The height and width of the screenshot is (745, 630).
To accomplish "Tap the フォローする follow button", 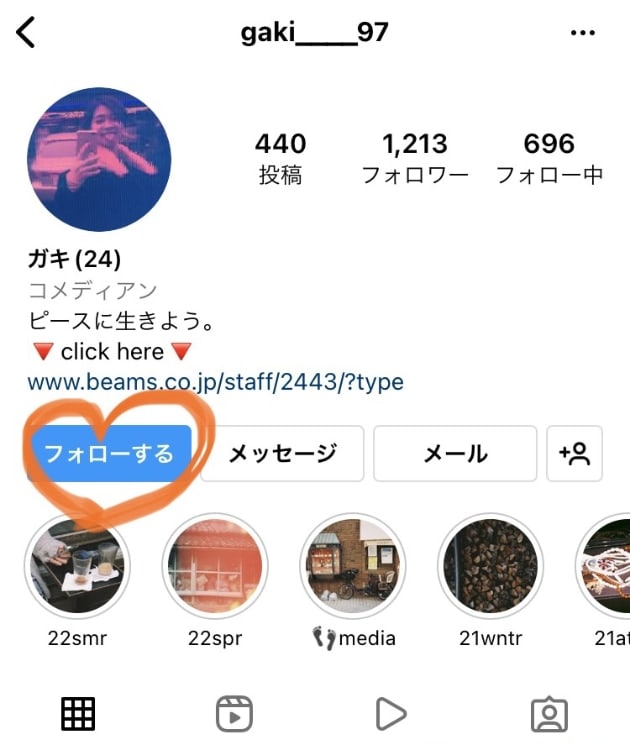I will (x=110, y=454).
